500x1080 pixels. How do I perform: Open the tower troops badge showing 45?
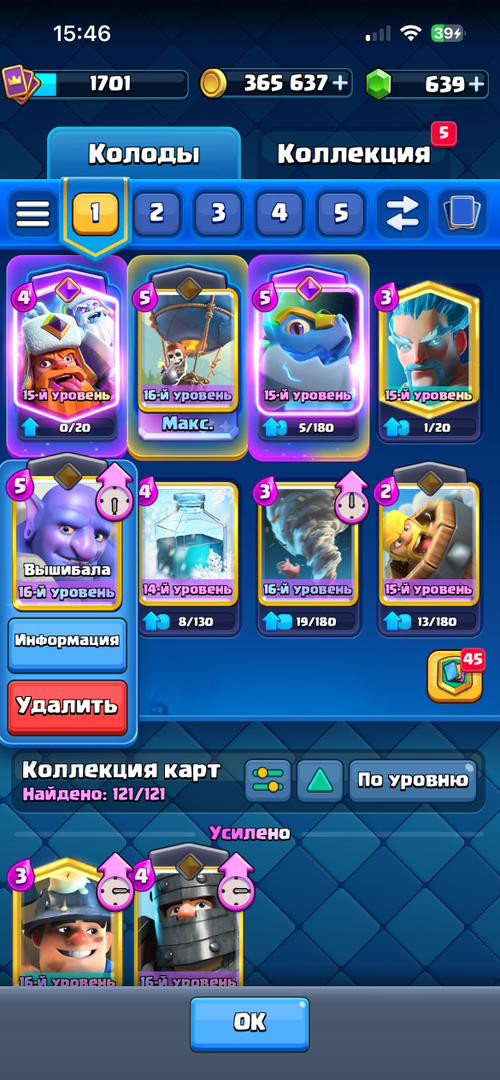click(455, 676)
